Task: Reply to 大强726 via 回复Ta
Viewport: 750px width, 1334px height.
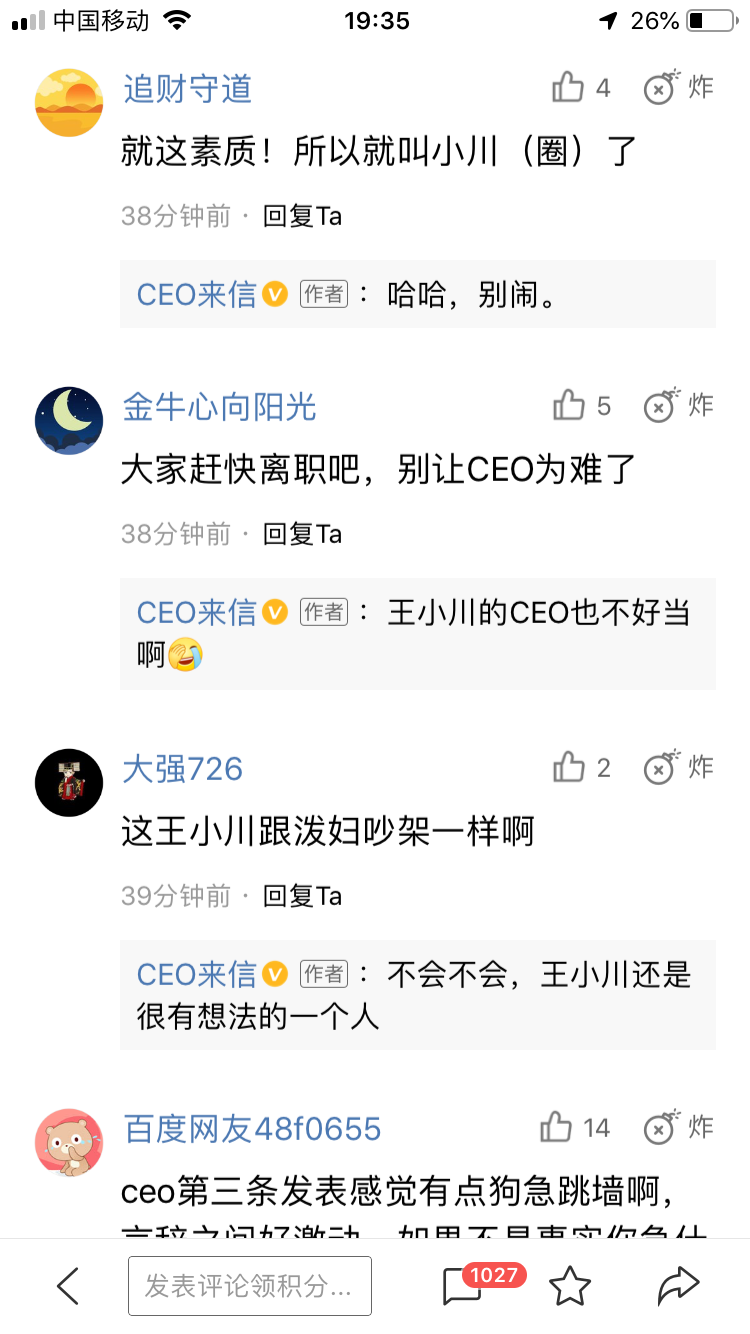Action: click(302, 896)
